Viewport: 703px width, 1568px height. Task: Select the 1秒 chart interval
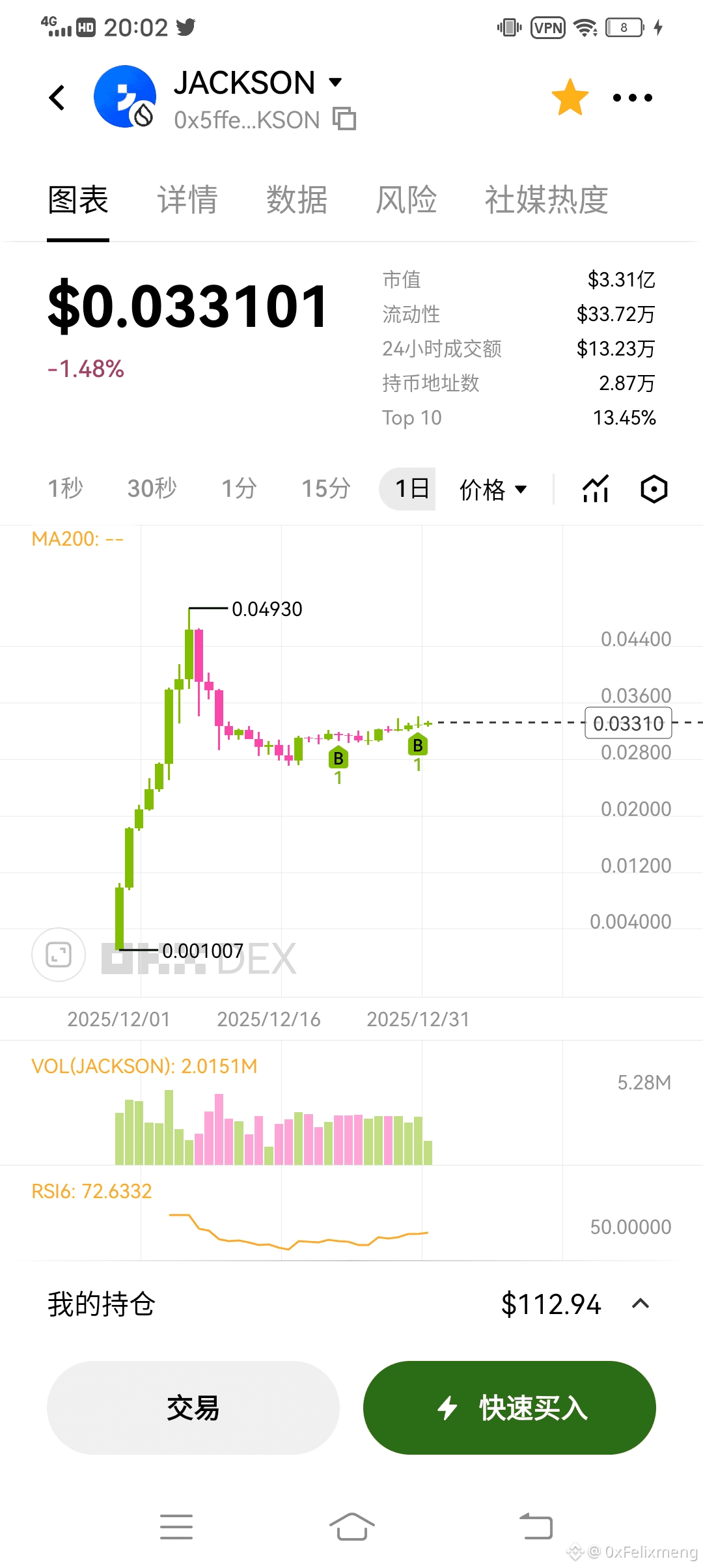point(65,488)
